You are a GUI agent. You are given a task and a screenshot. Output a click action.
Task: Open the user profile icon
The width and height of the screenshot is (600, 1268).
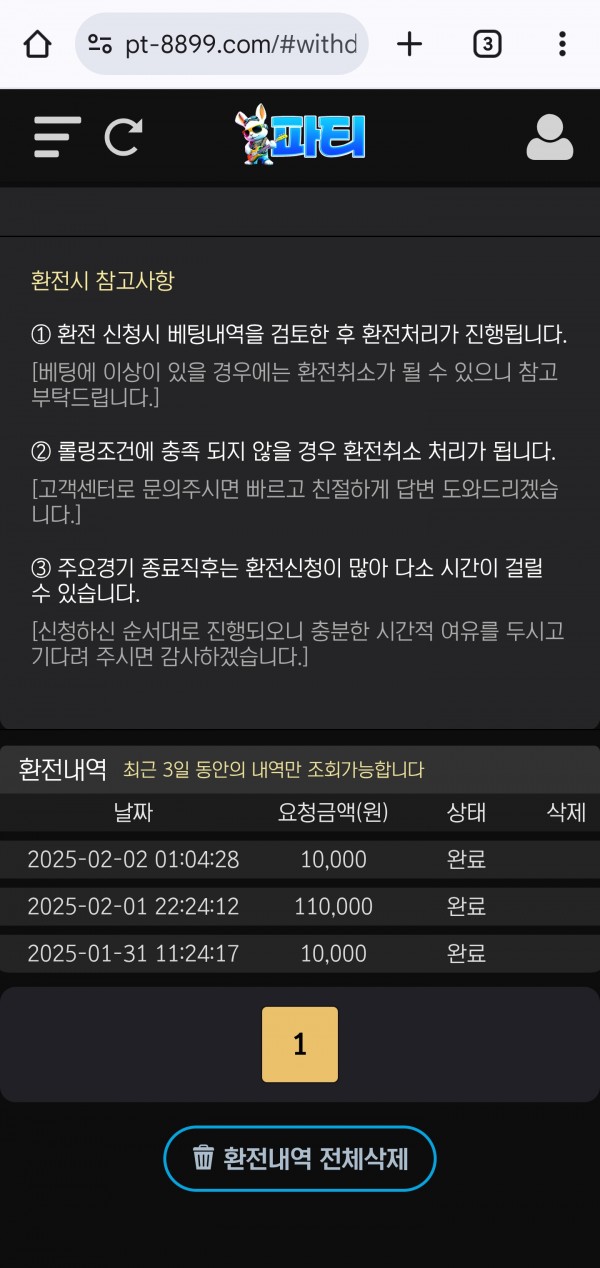coord(549,138)
